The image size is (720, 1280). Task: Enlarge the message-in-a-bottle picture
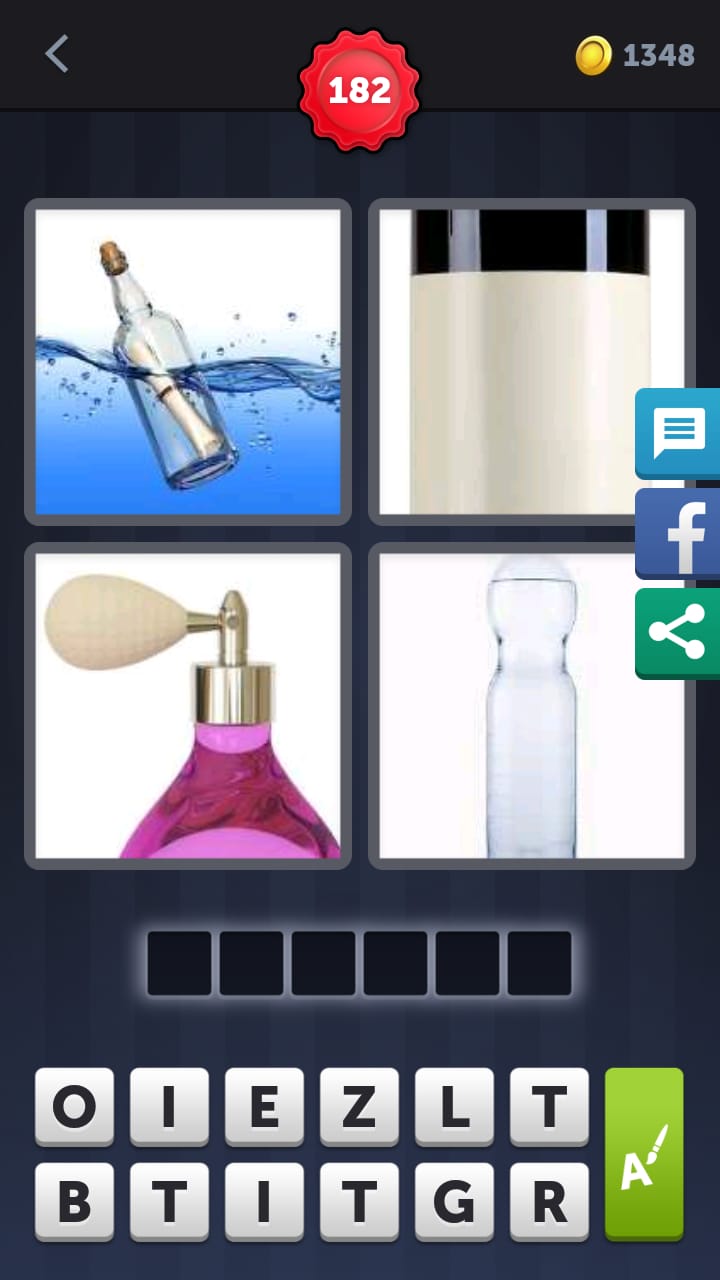pos(188,362)
